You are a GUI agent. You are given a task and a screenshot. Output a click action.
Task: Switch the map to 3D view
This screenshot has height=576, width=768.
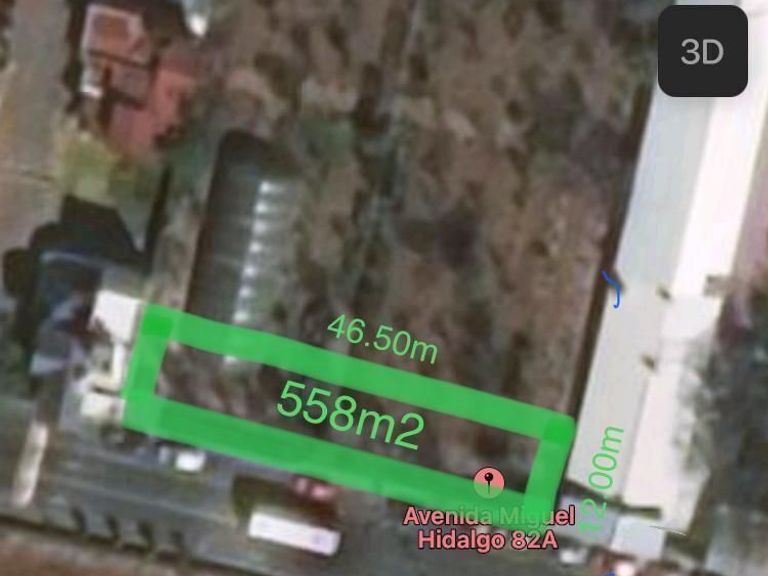click(702, 51)
